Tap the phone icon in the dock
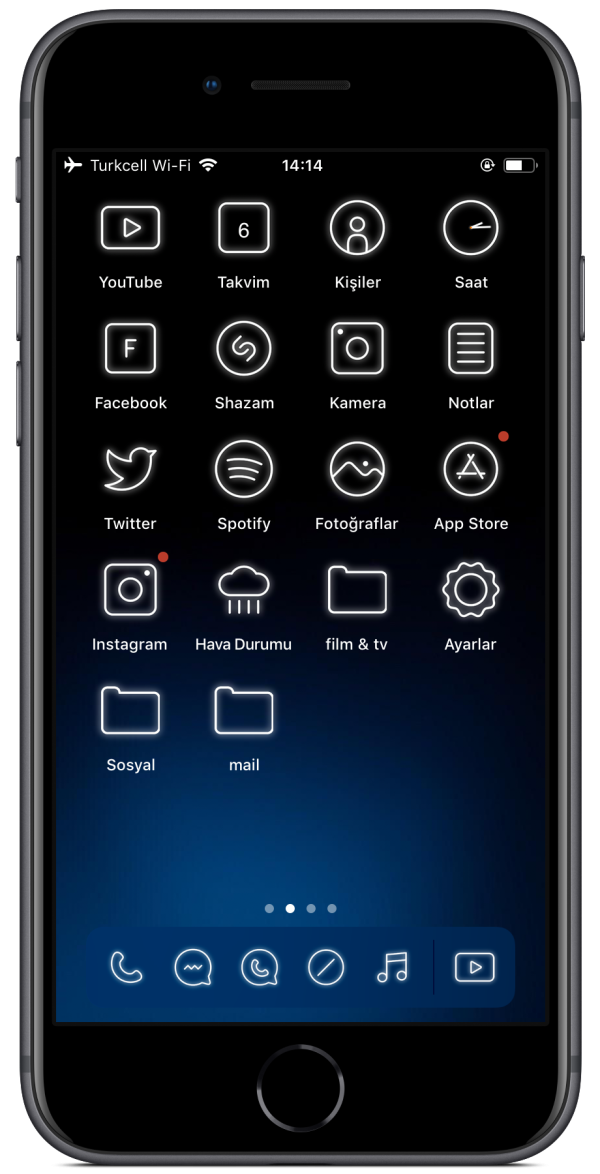The width and height of the screenshot is (600, 1174). point(126,967)
